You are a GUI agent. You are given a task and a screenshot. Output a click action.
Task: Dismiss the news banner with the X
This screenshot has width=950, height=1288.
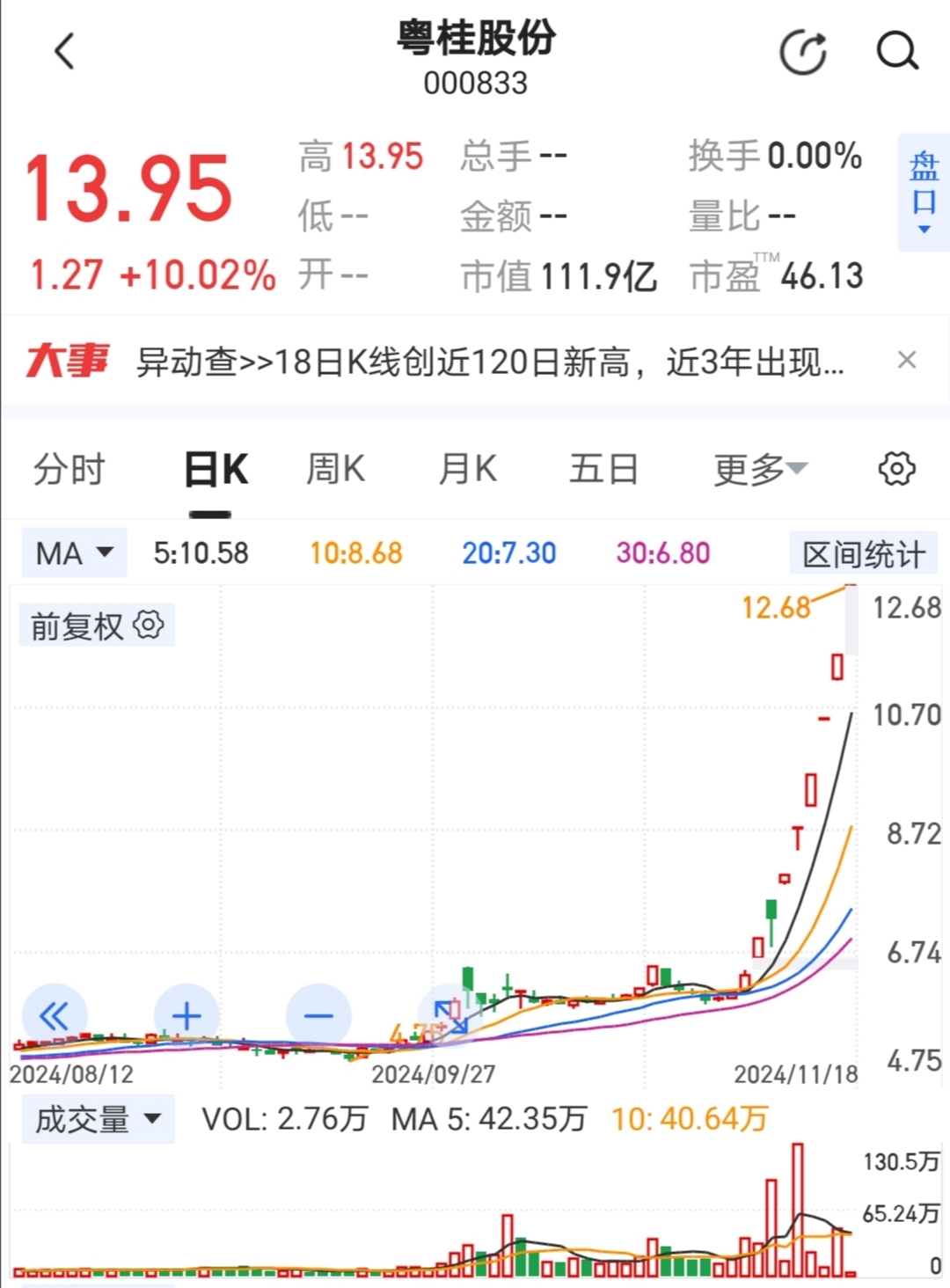[907, 359]
